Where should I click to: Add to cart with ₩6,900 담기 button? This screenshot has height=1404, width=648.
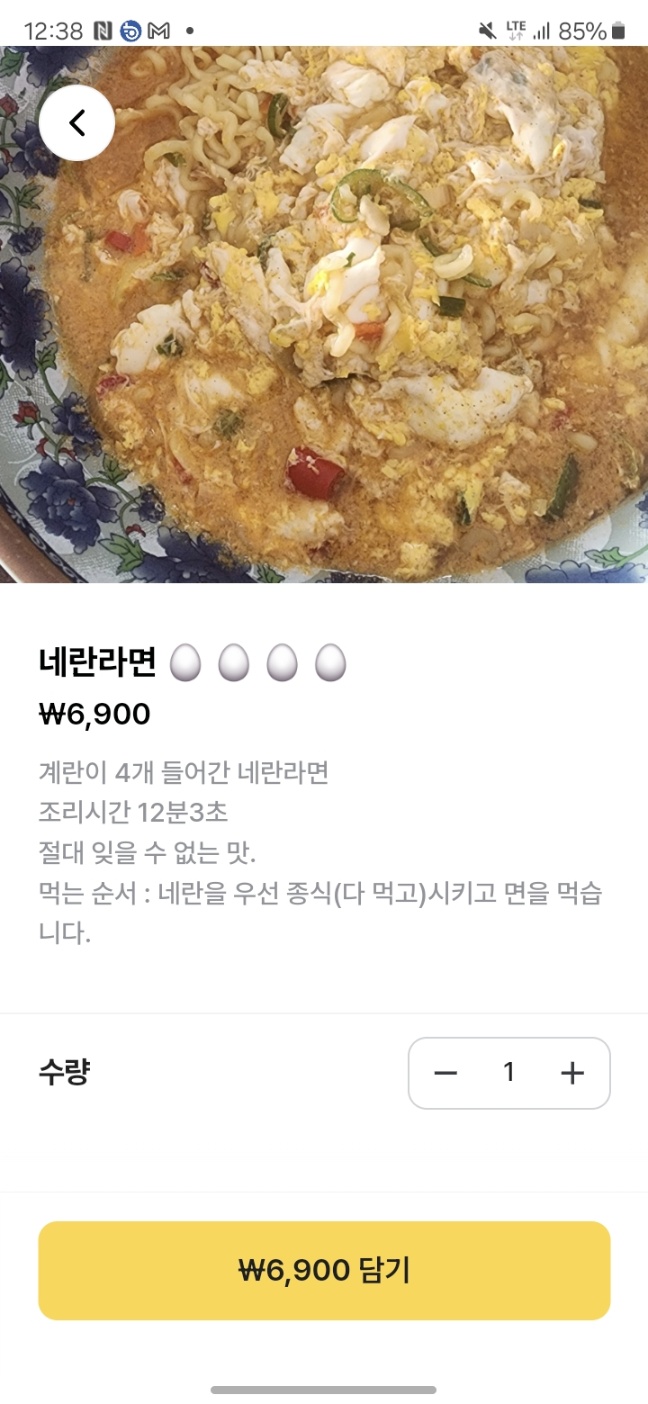tap(324, 1270)
